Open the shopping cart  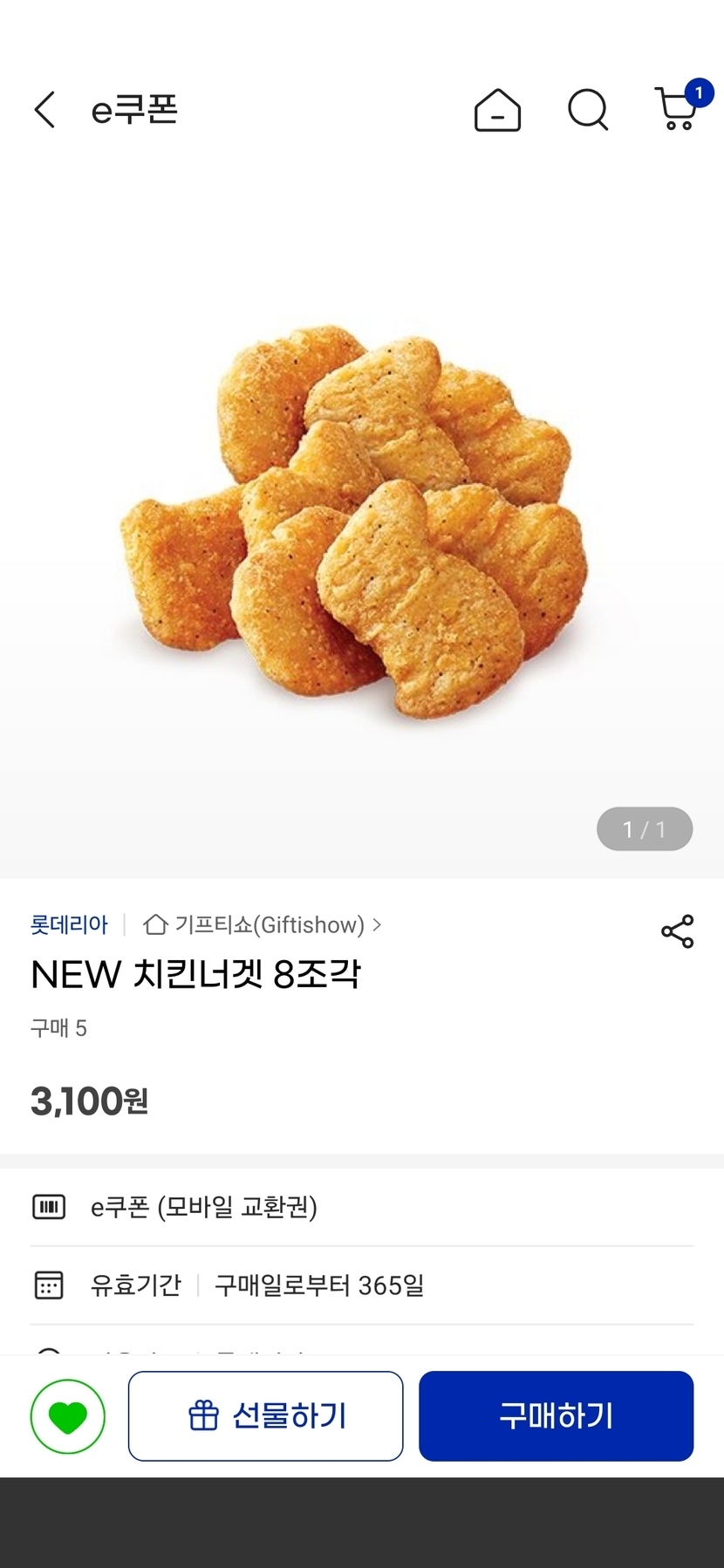[677, 111]
